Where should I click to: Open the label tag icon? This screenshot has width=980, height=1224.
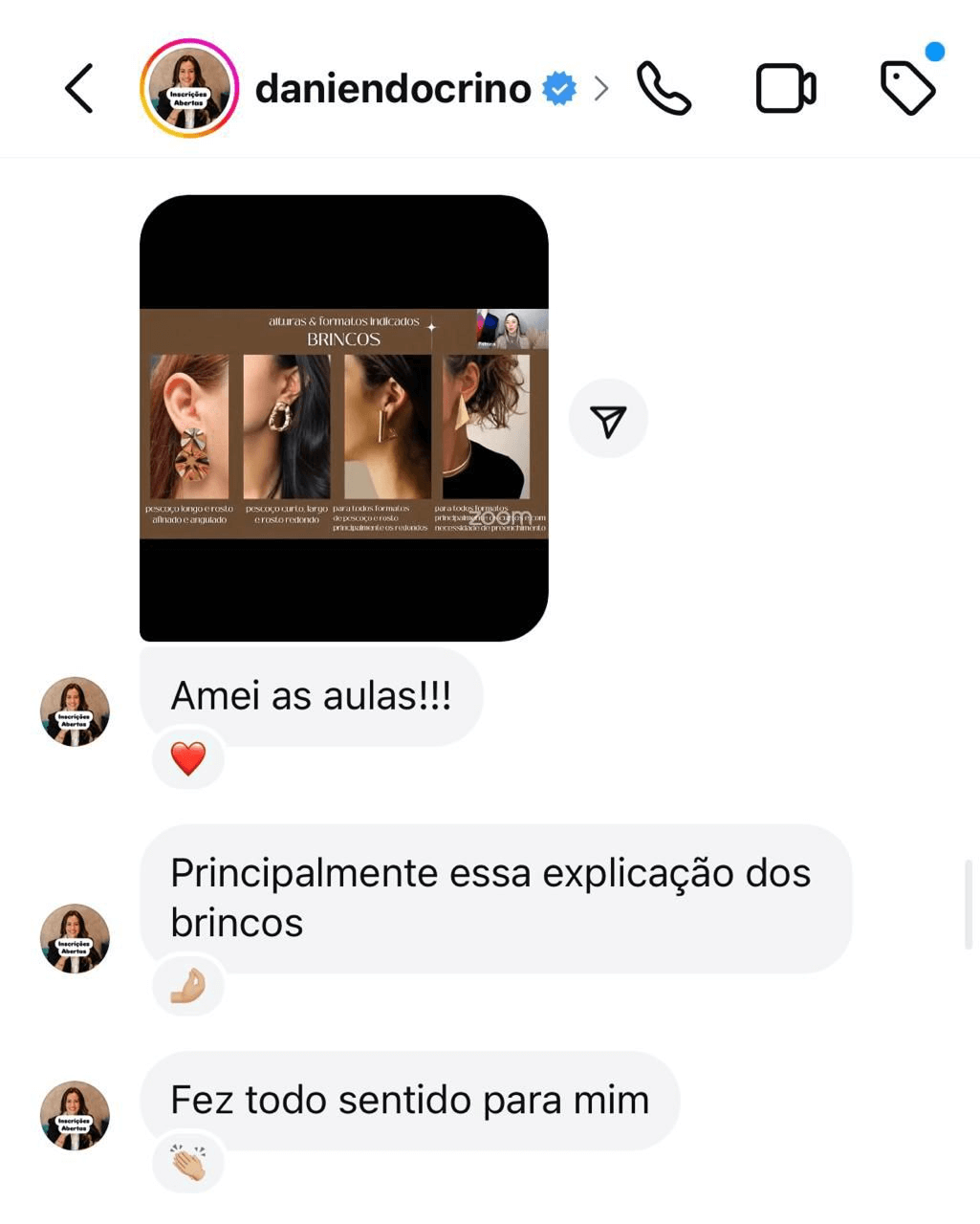908,87
